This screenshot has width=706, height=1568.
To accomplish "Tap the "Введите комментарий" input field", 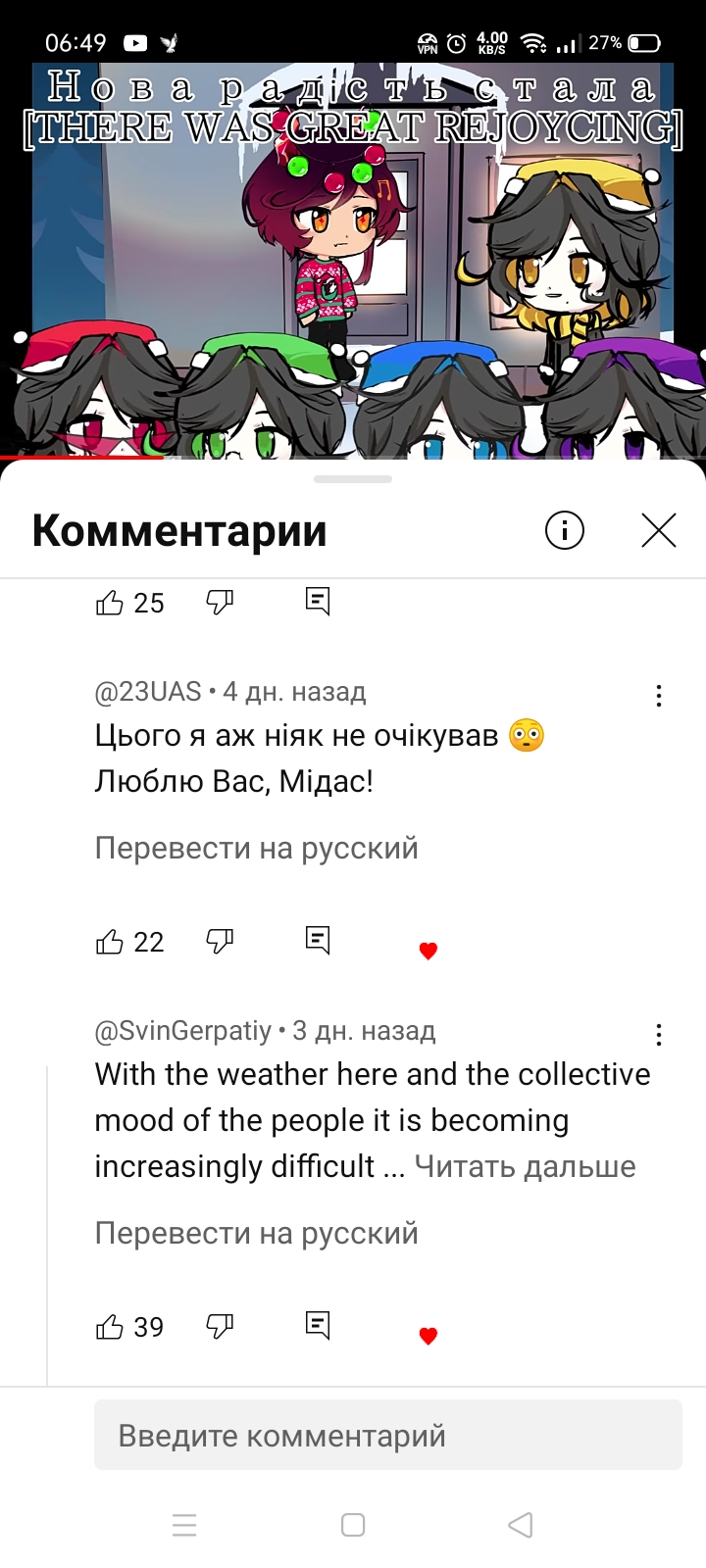I will pyautogui.click(x=387, y=1436).
